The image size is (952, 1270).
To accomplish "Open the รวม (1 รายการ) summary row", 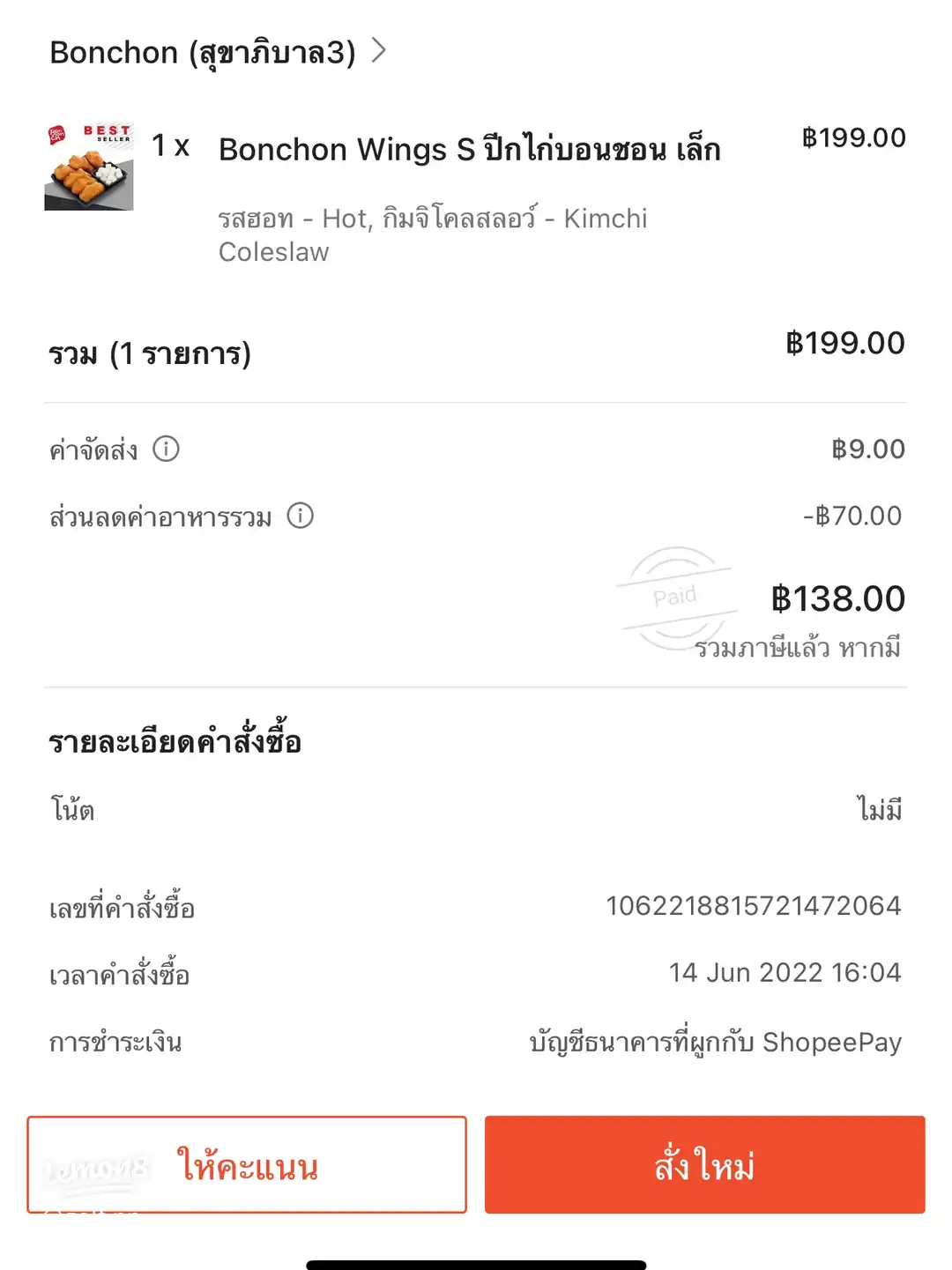I will coord(150,353).
